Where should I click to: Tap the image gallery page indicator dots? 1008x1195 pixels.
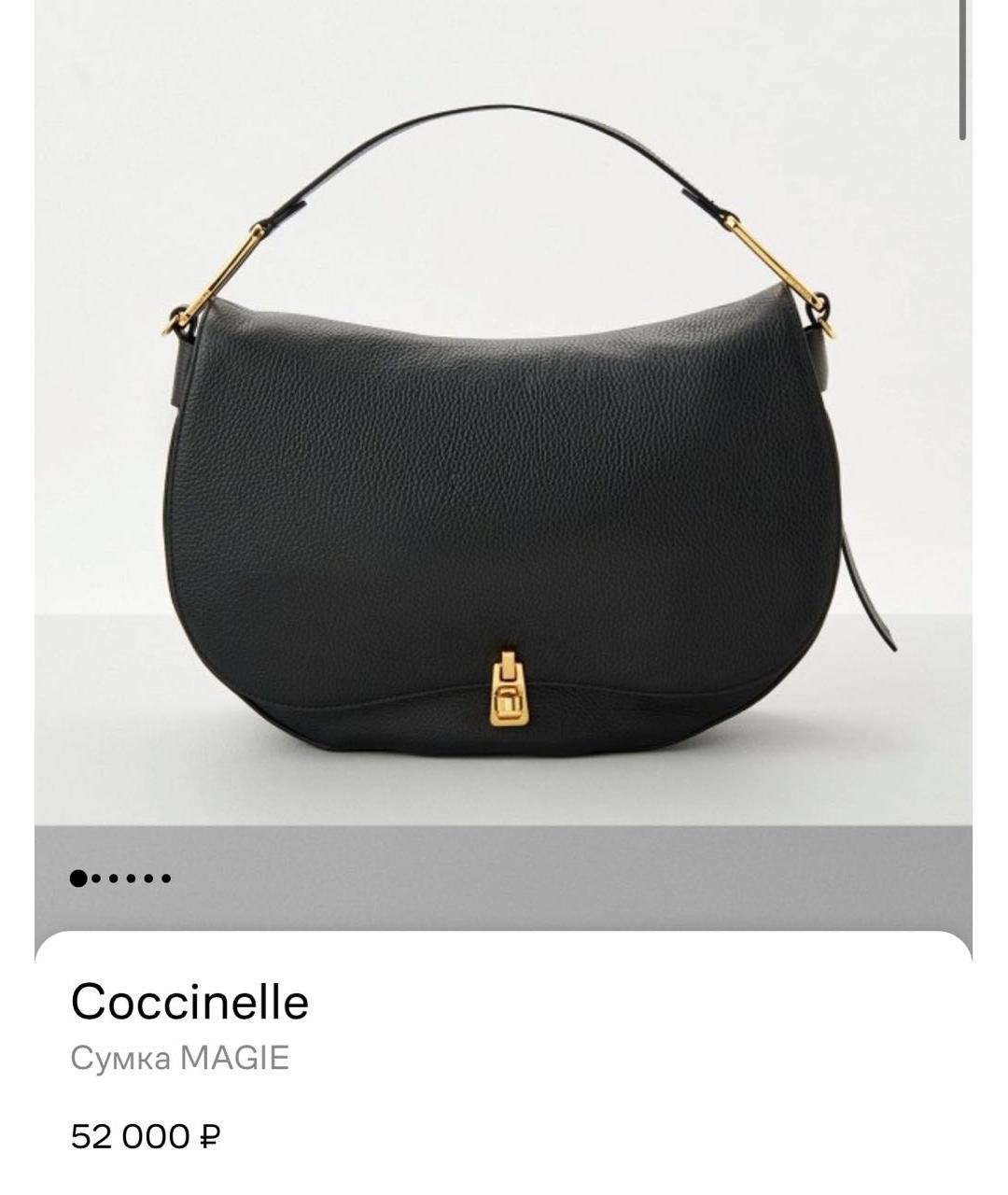(120, 878)
